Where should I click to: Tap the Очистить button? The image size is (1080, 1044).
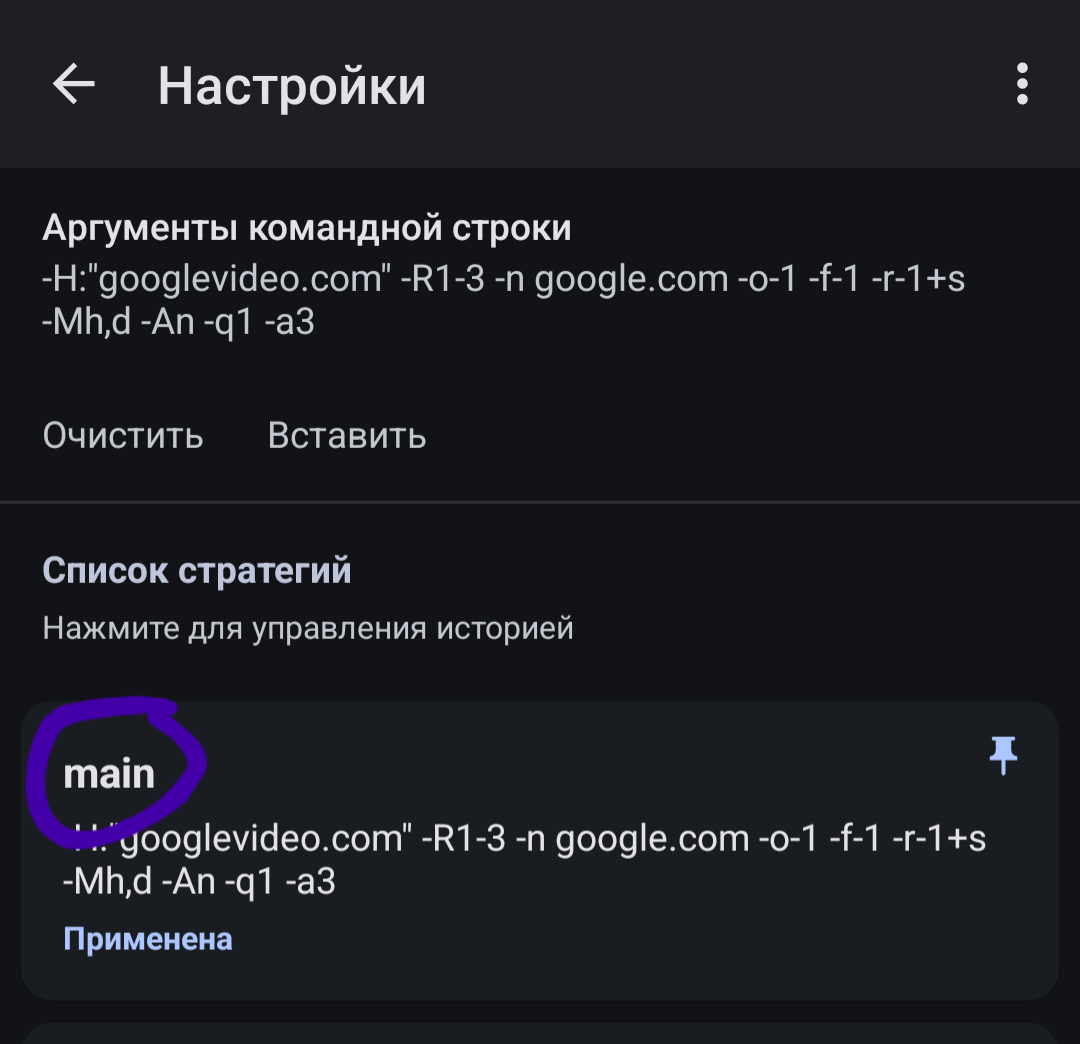[123, 436]
